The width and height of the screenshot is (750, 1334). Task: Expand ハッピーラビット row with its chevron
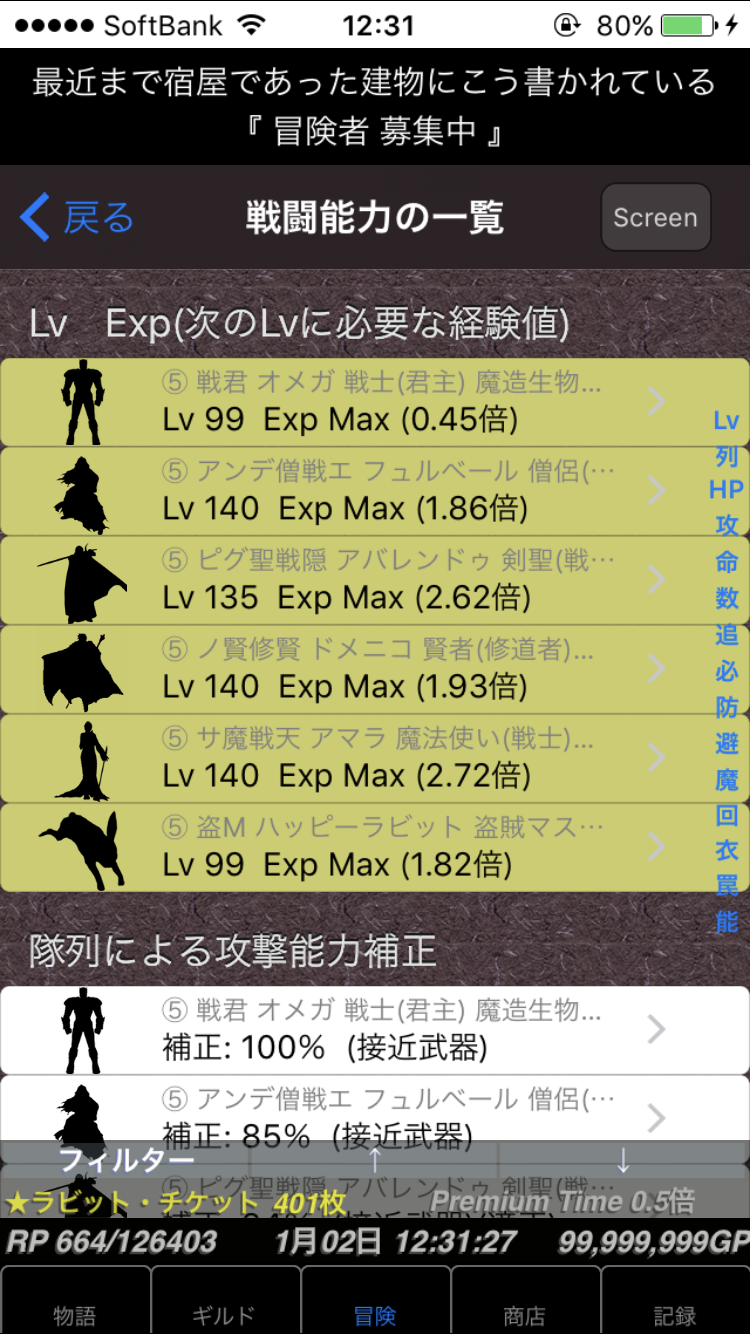[x=657, y=845]
